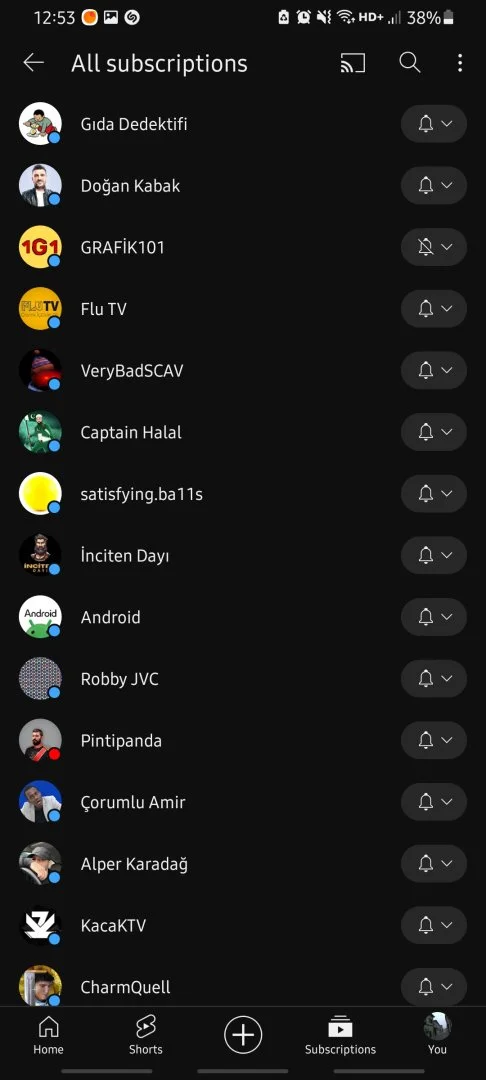Open notification bell dropdown for VeryBadSCAV
Viewport: 486px width, 1080px height.
click(x=434, y=371)
